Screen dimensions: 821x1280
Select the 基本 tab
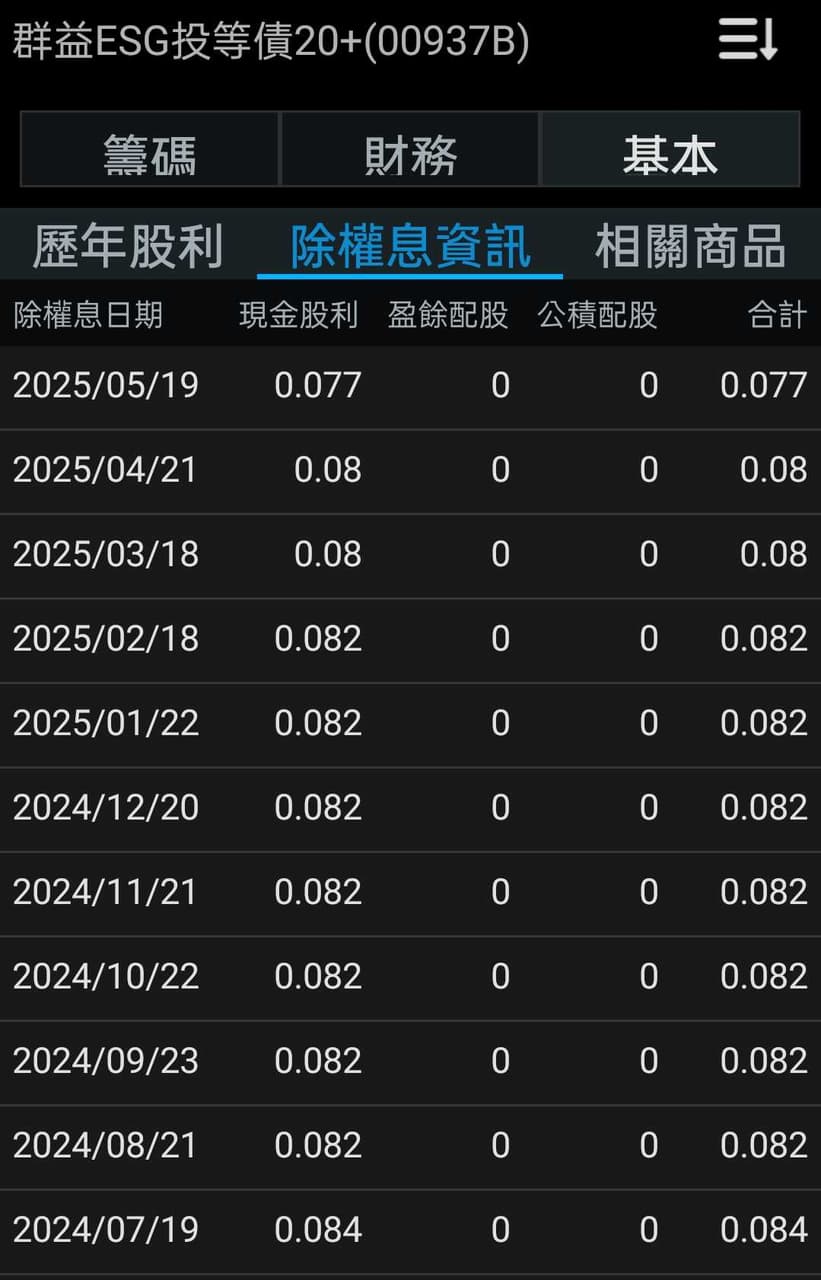click(x=672, y=150)
